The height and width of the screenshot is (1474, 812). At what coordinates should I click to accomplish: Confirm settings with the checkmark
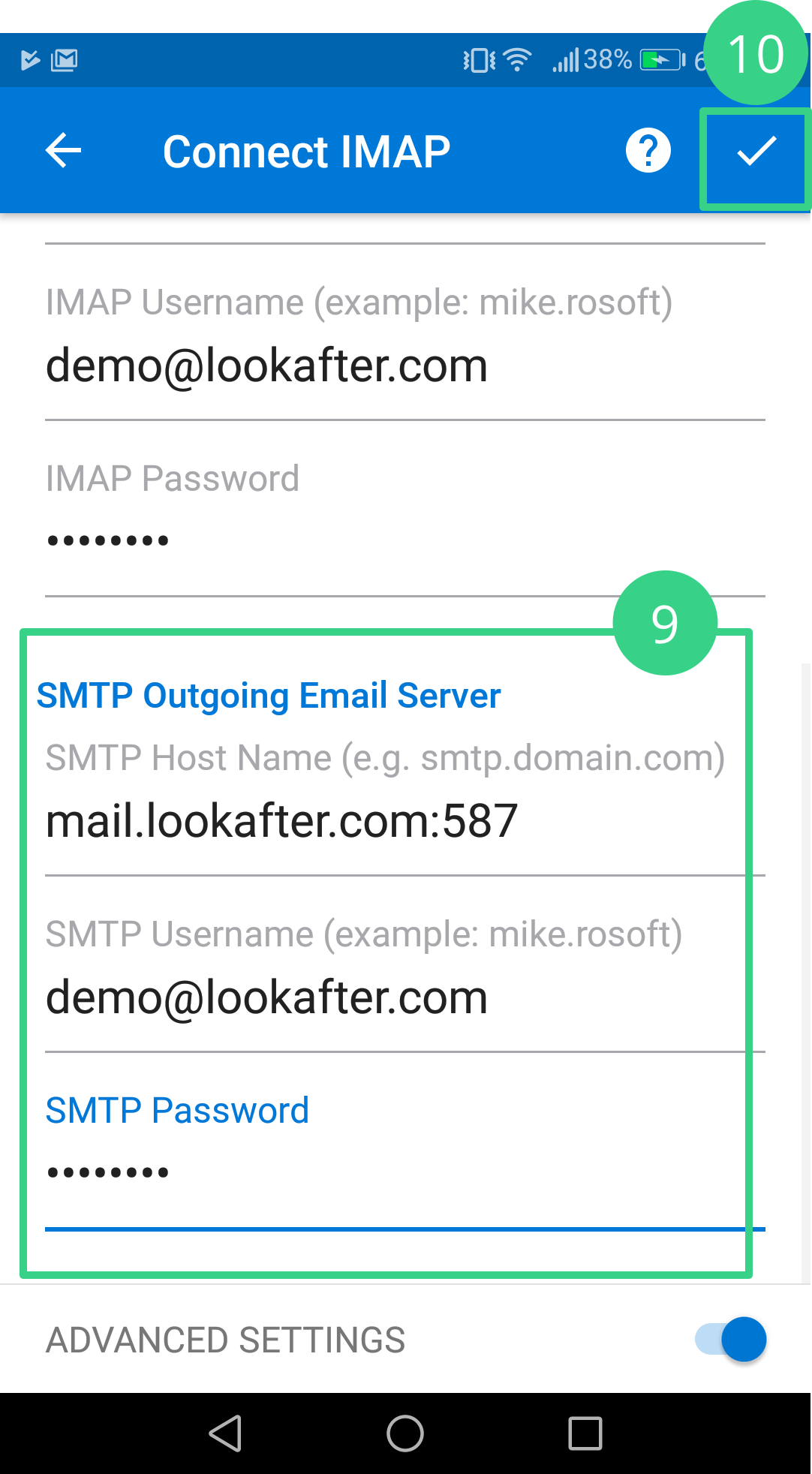[x=756, y=151]
